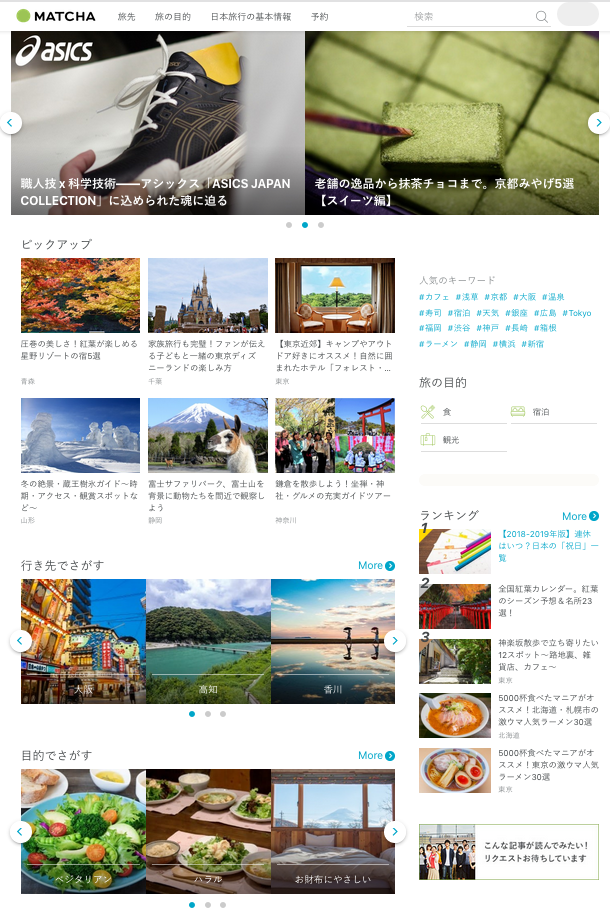
Task: Open 日本旅行の基本情報 in the top bar
Action: click(x=251, y=17)
